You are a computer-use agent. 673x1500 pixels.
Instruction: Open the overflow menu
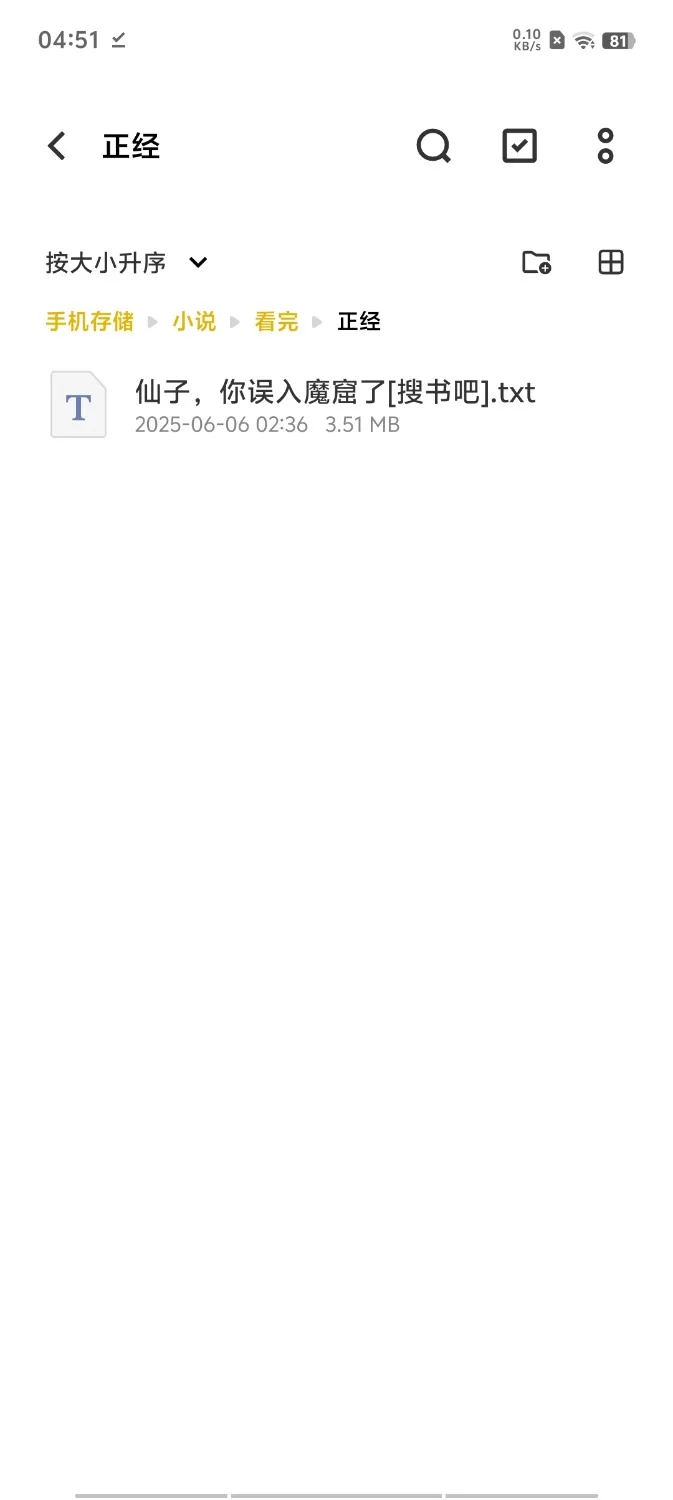[605, 146]
